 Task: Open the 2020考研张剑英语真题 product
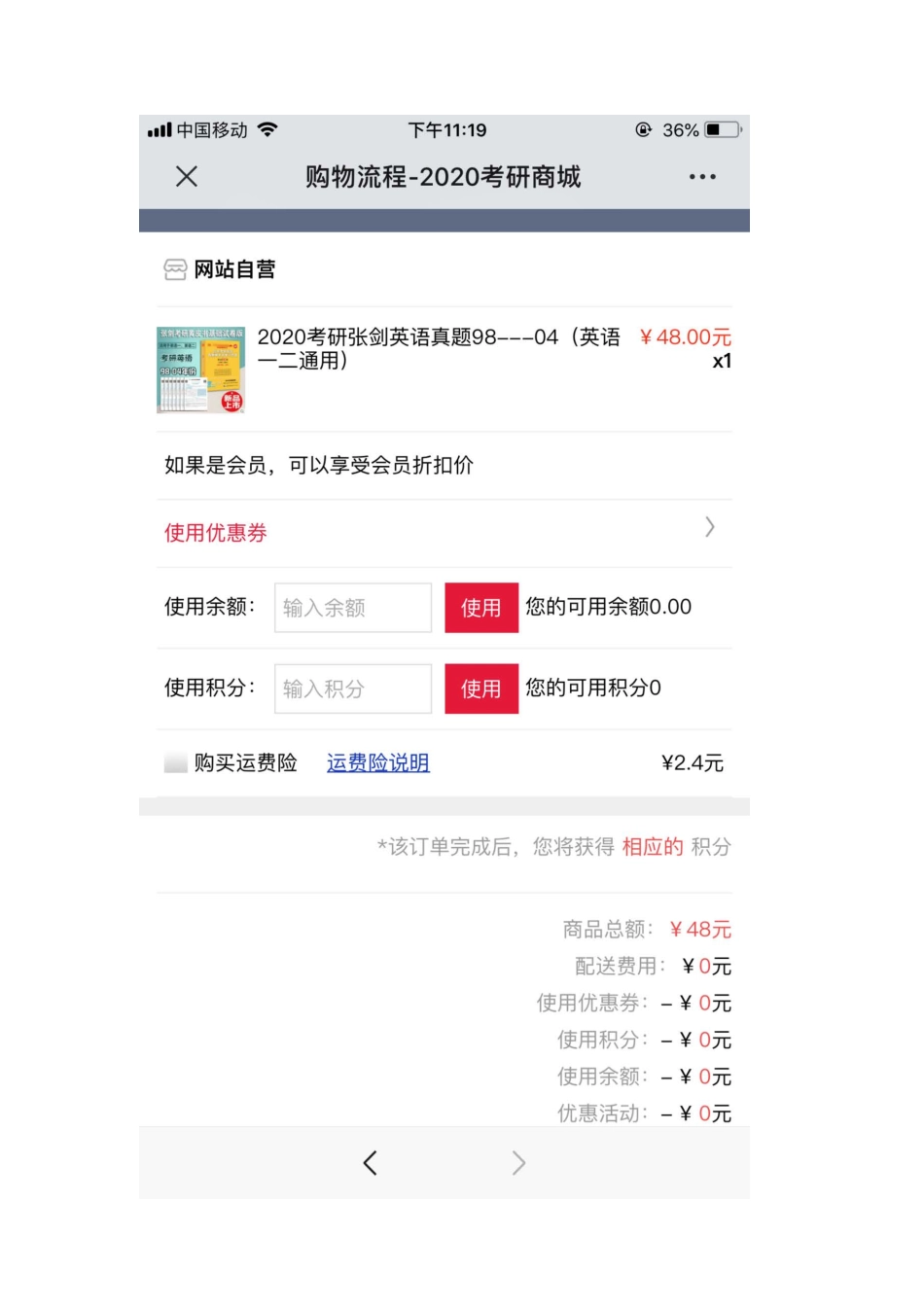click(438, 348)
